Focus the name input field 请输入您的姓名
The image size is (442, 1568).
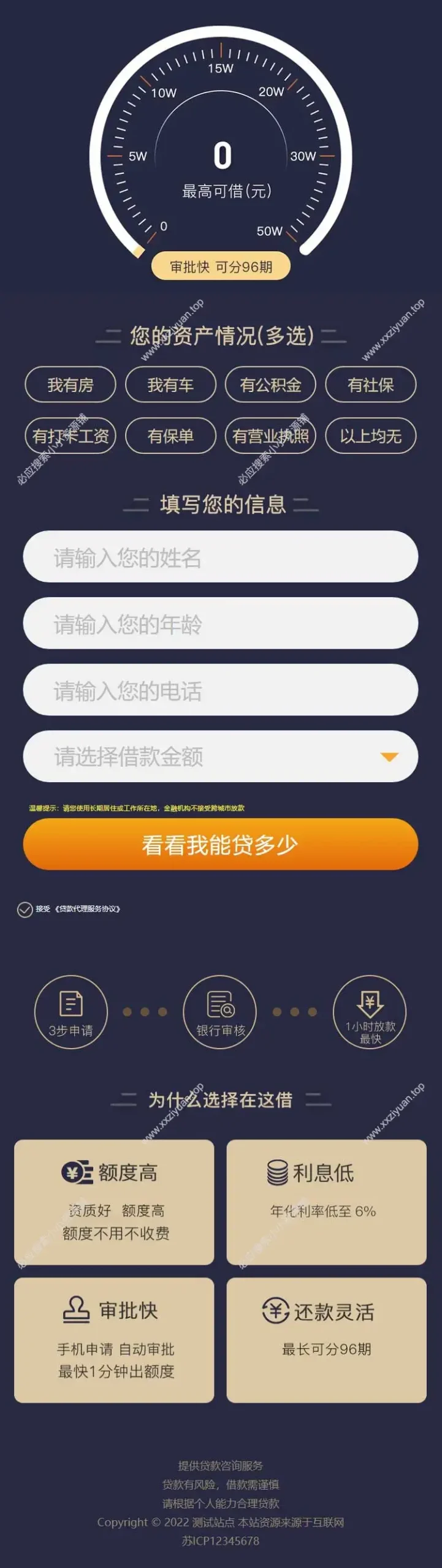click(221, 556)
